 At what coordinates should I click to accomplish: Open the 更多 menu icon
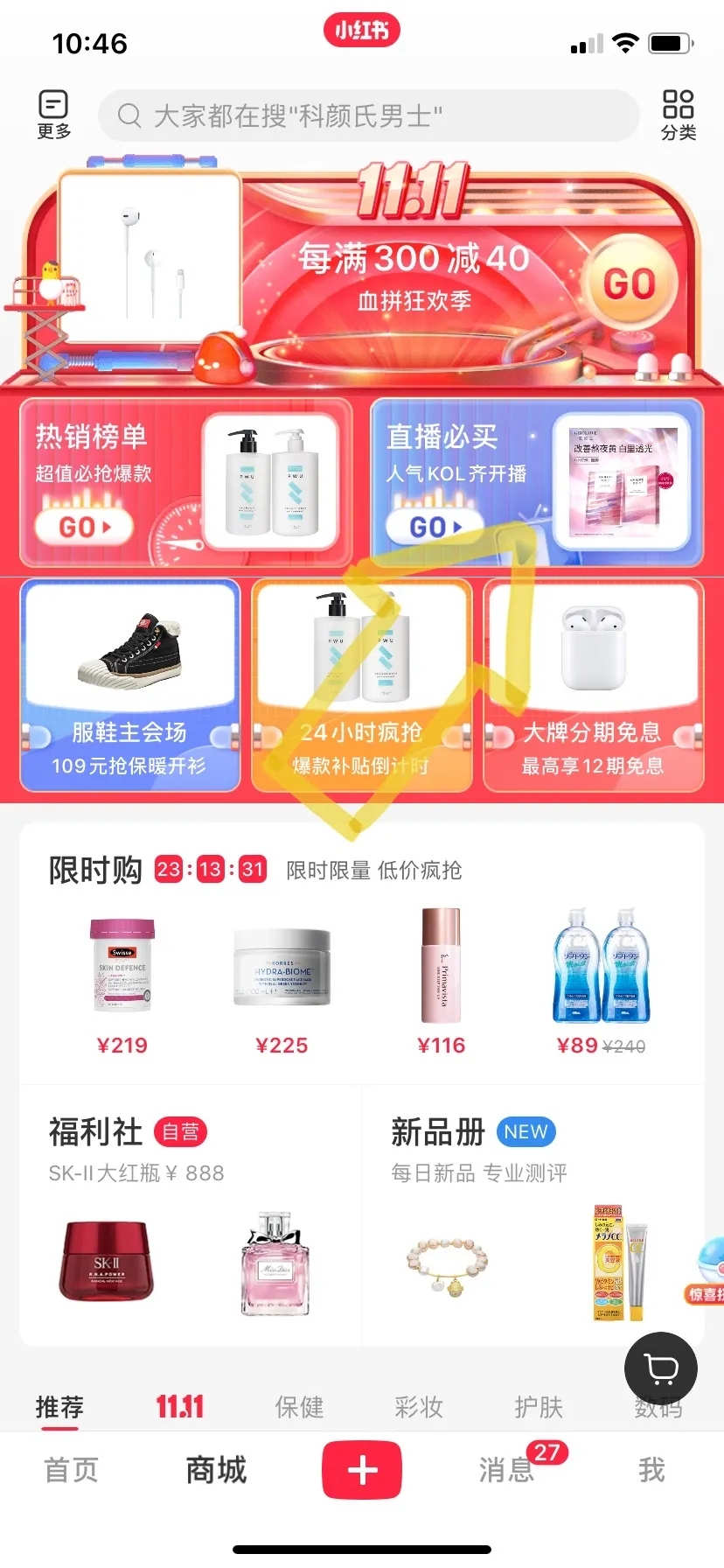click(53, 115)
